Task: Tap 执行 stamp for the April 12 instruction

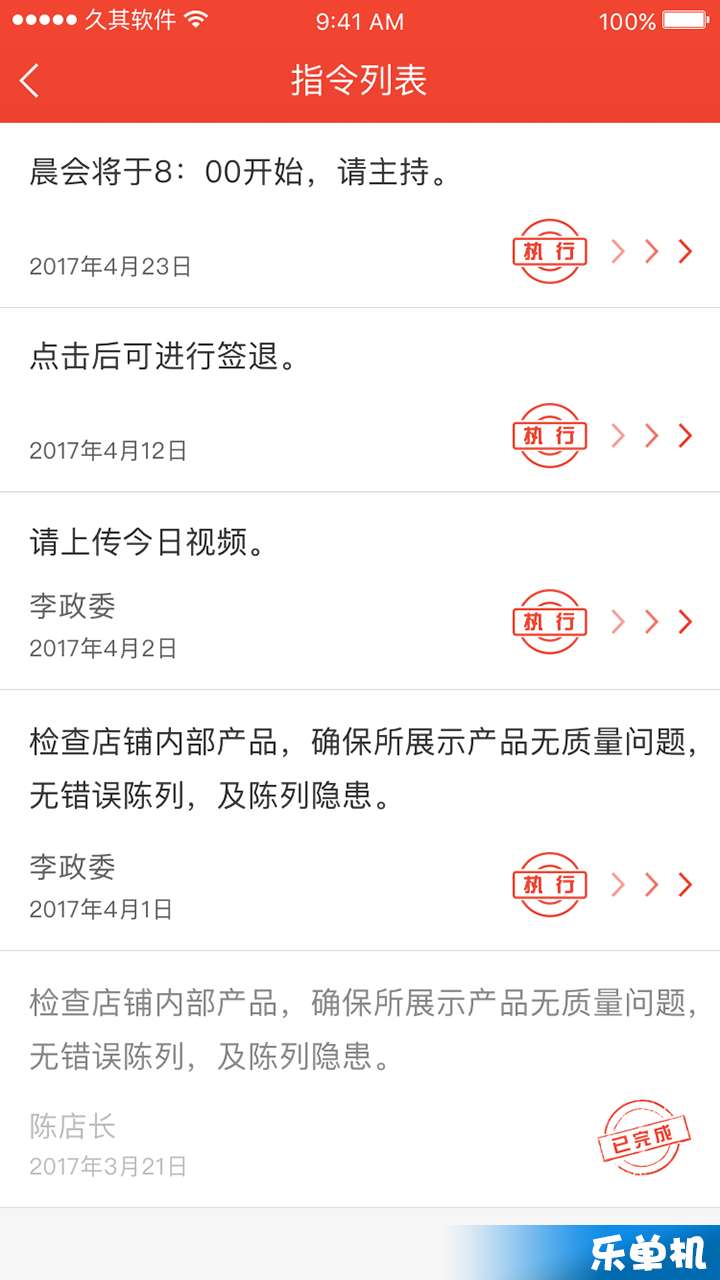Action: (x=549, y=436)
